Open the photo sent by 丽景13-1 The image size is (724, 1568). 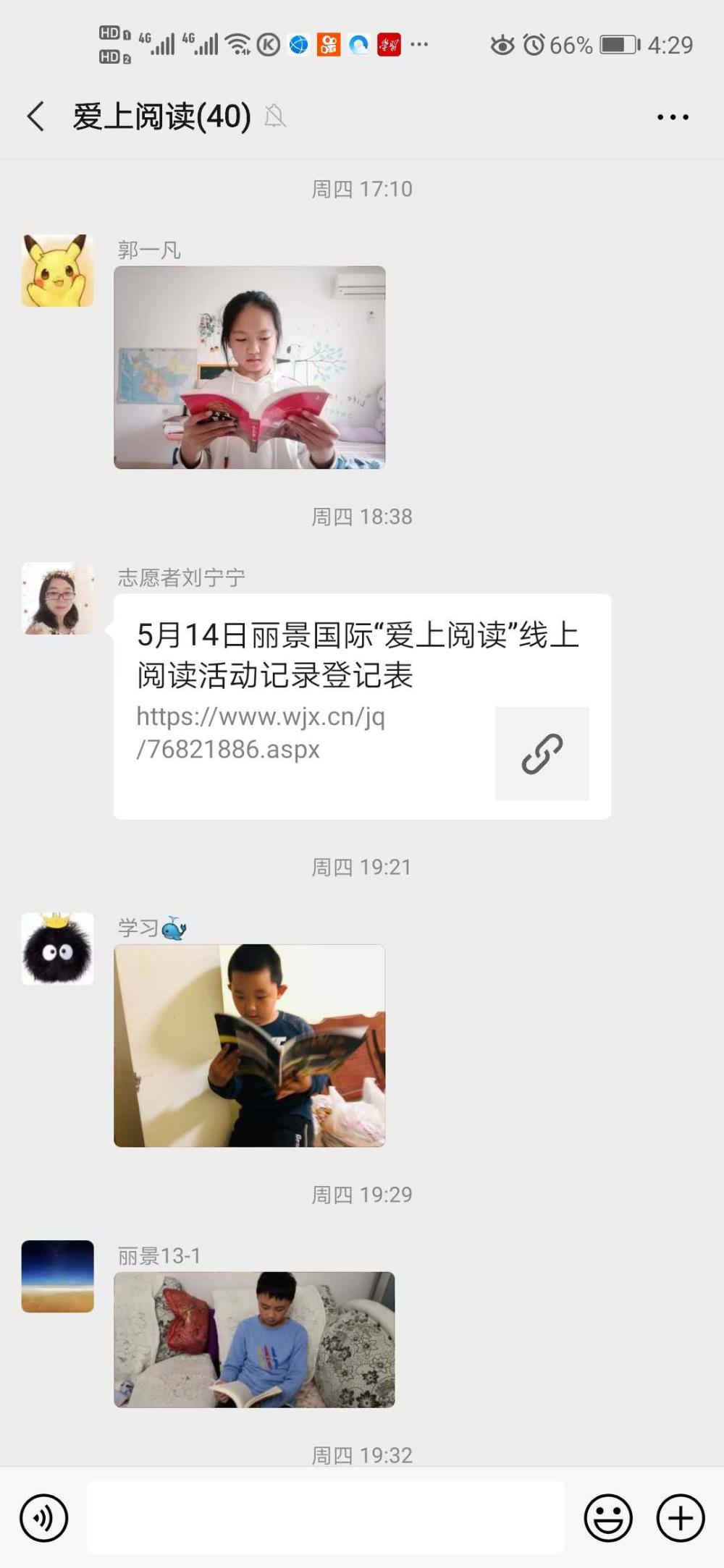pyautogui.click(x=254, y=1340)
